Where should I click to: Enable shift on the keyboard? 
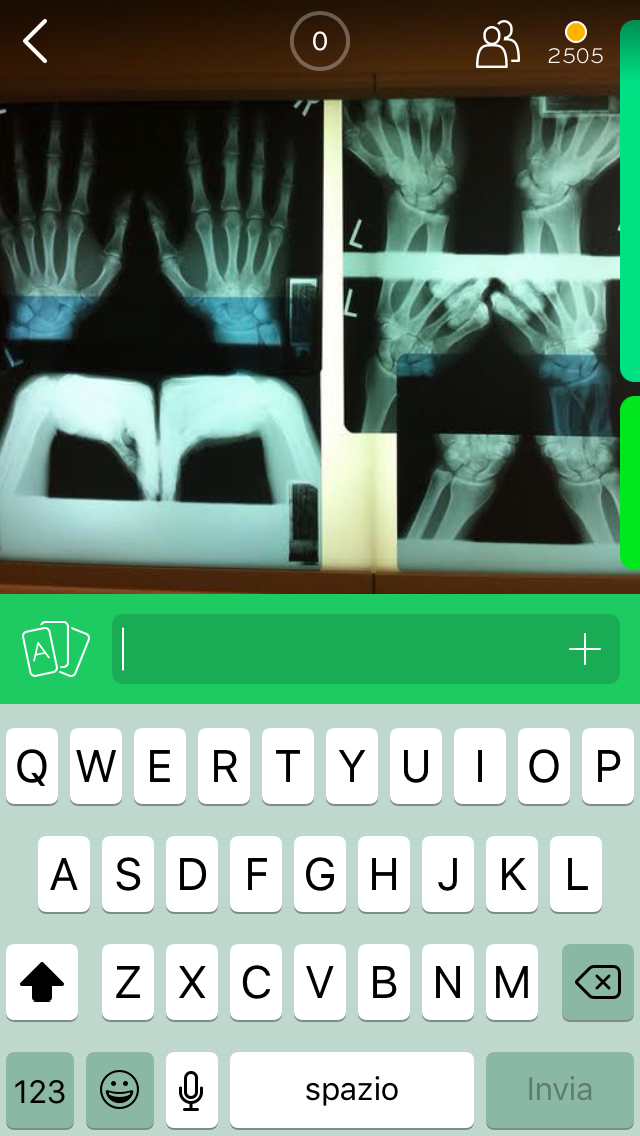42,982
